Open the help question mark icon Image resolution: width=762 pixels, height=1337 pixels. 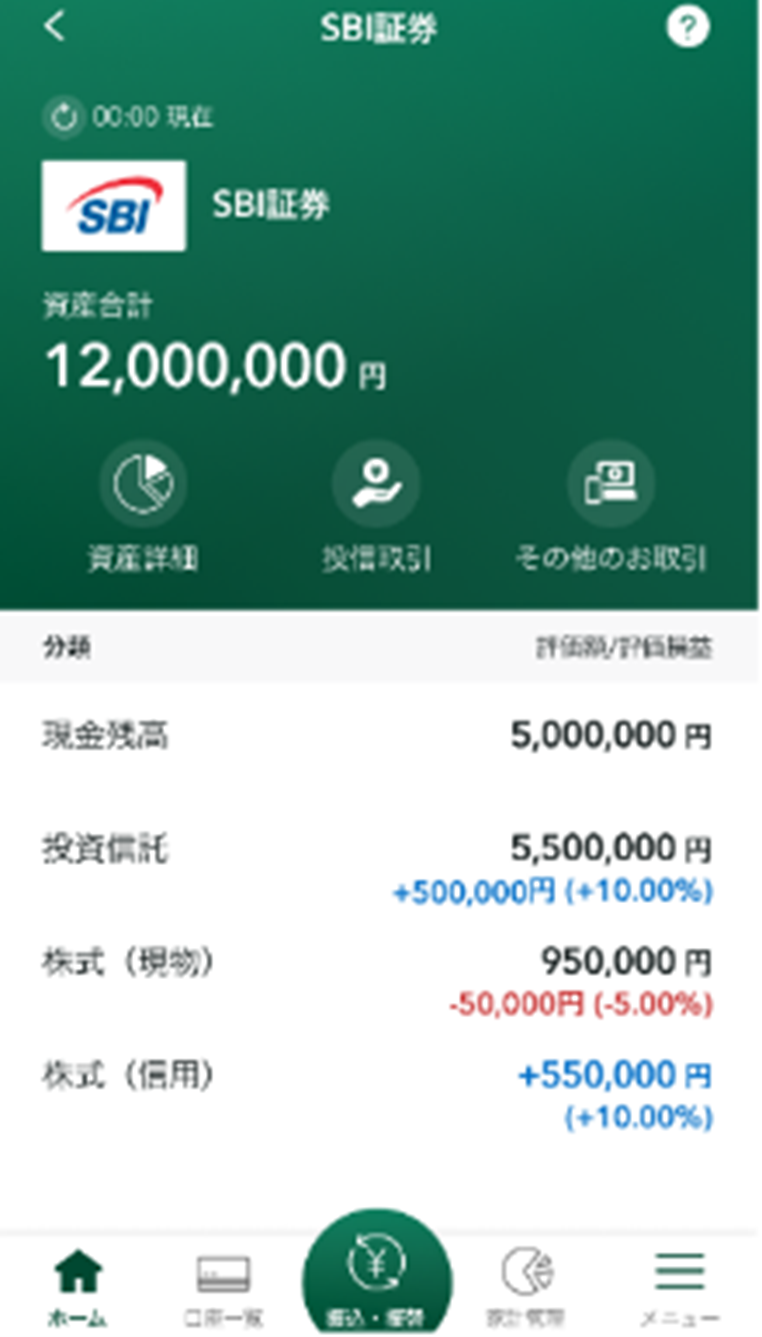[x=687, y=28]
